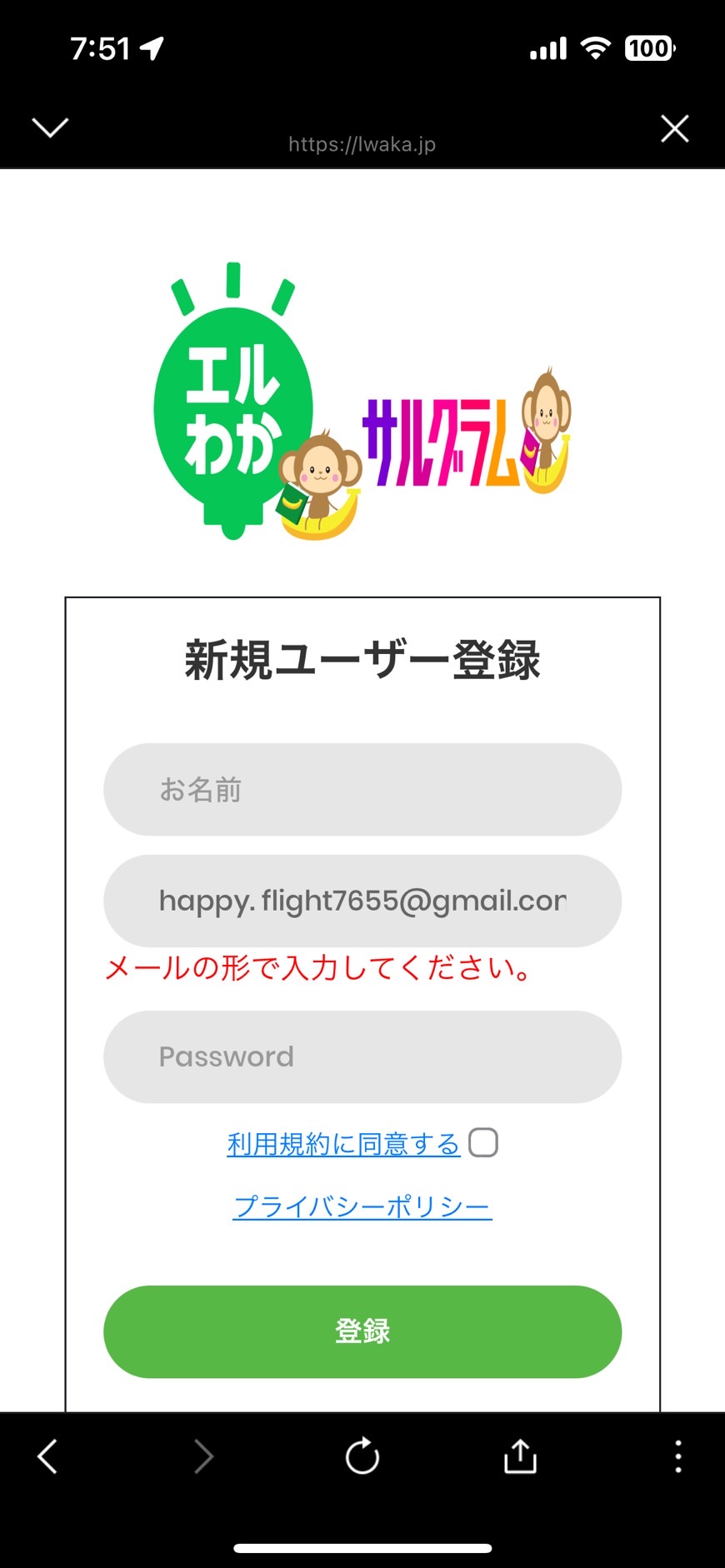
Task: Tap the green 登録 button
Action: pyautogui.click(x=362, y=1331)
